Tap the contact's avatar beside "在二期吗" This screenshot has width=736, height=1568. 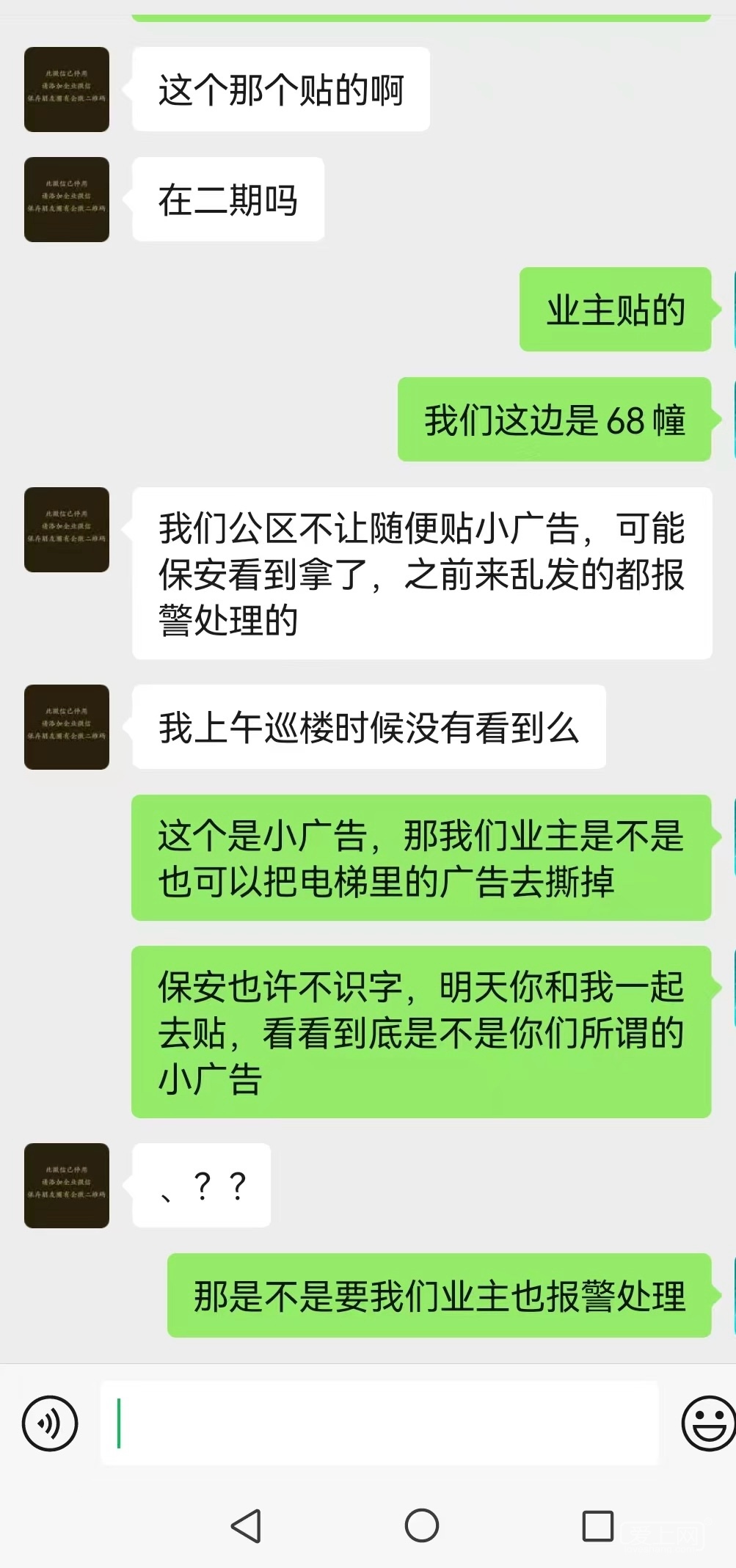coord(67,200)
